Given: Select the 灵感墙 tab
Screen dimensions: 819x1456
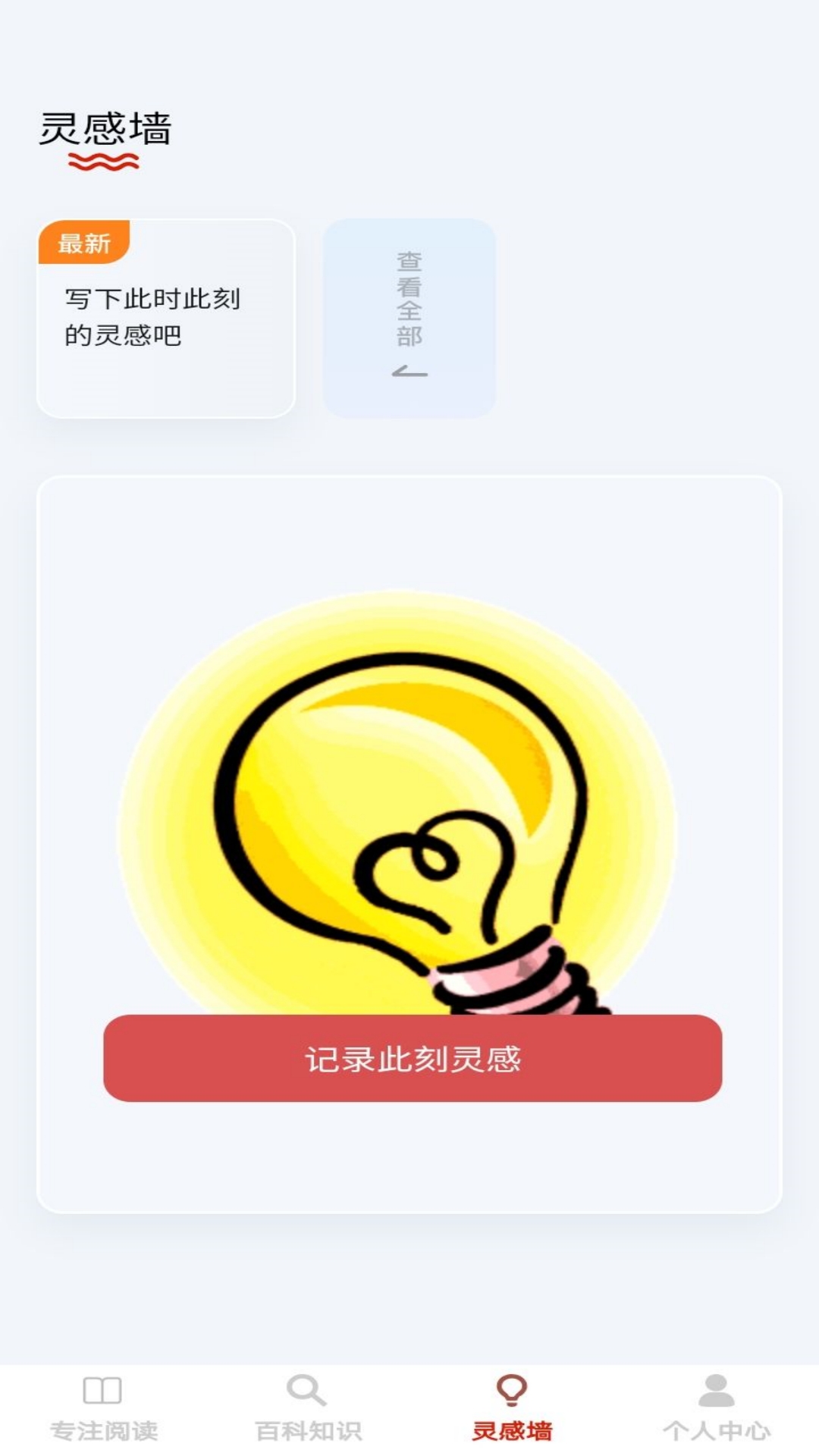Looking at the screenshot, I should click(x=512, y=1409).
